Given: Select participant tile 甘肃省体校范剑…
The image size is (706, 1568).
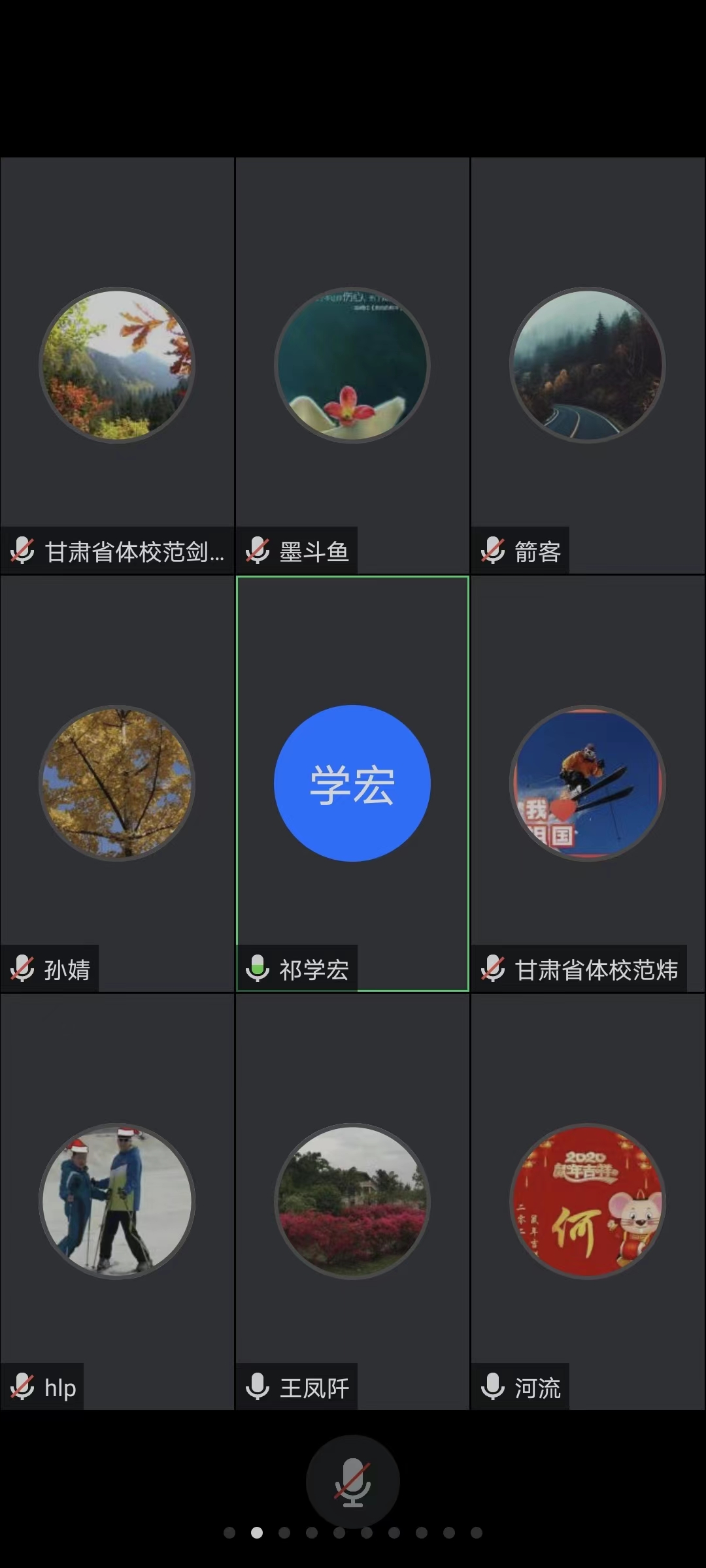Looking at the screenshot, I should click(x=117, y=366).
